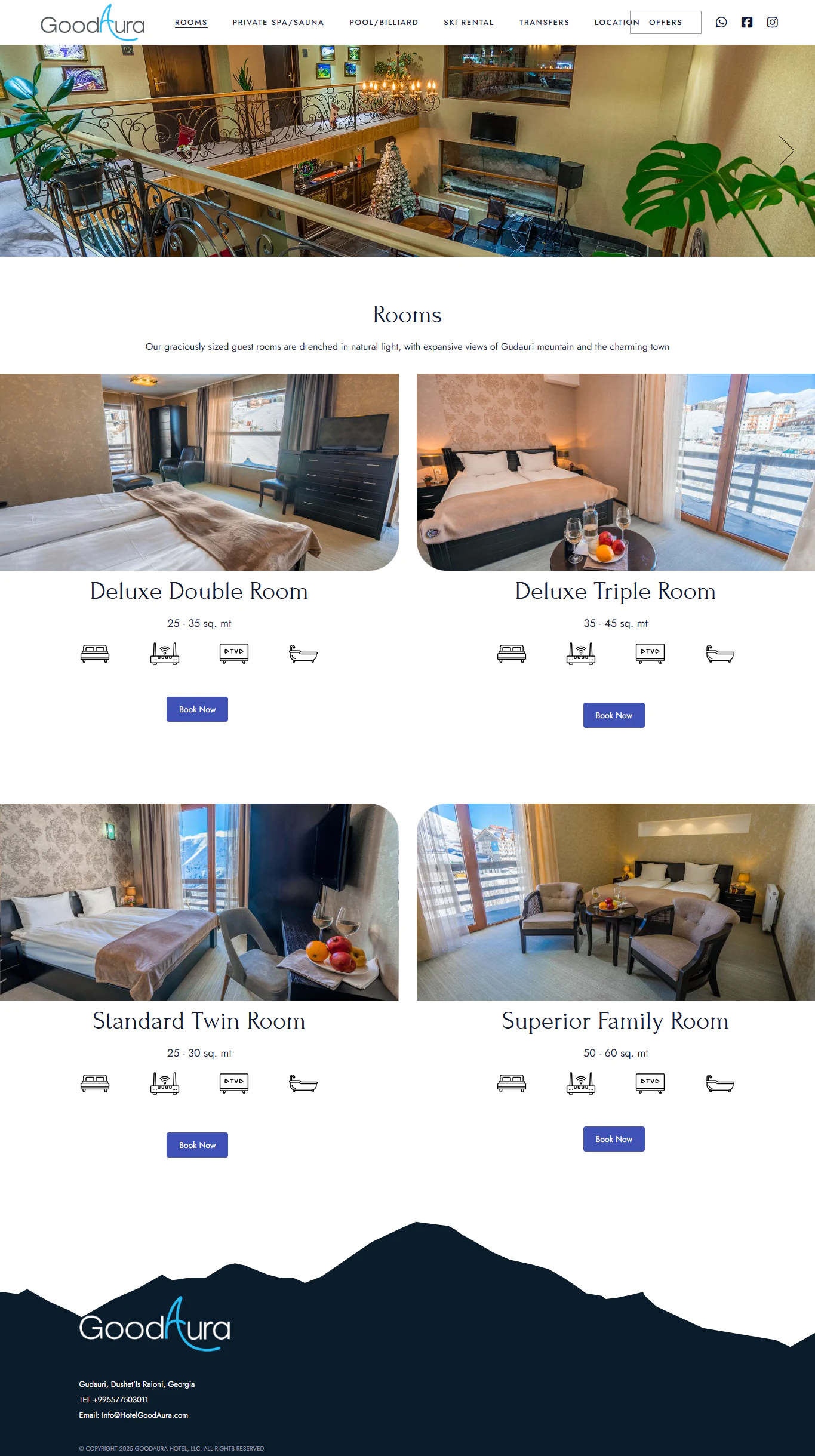Open the Transfers page
Screen dimensions: 815x1456
coord(543,23)
